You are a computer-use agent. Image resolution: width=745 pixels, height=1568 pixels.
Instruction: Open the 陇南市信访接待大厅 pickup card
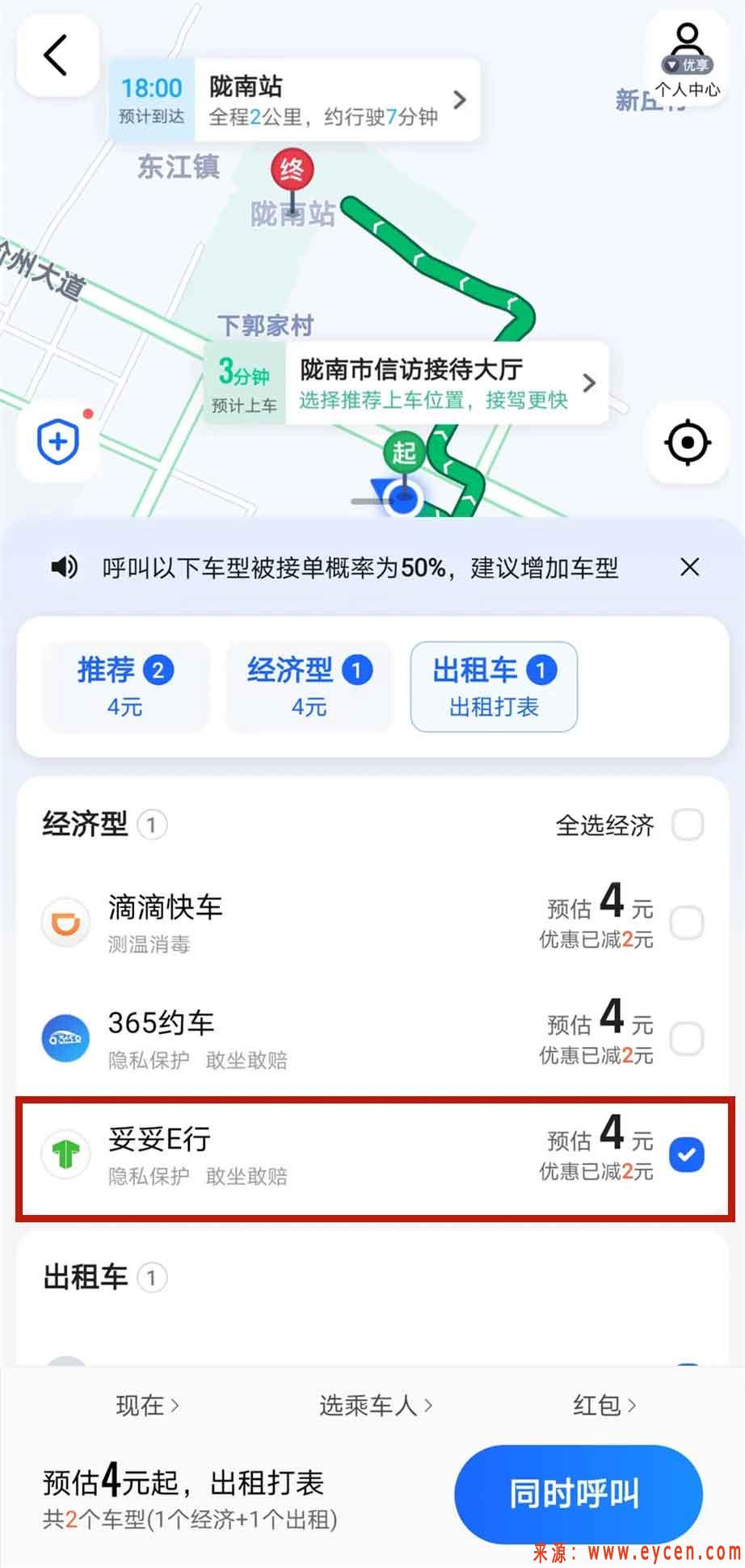pyautogui.click(x=406, y=383)
